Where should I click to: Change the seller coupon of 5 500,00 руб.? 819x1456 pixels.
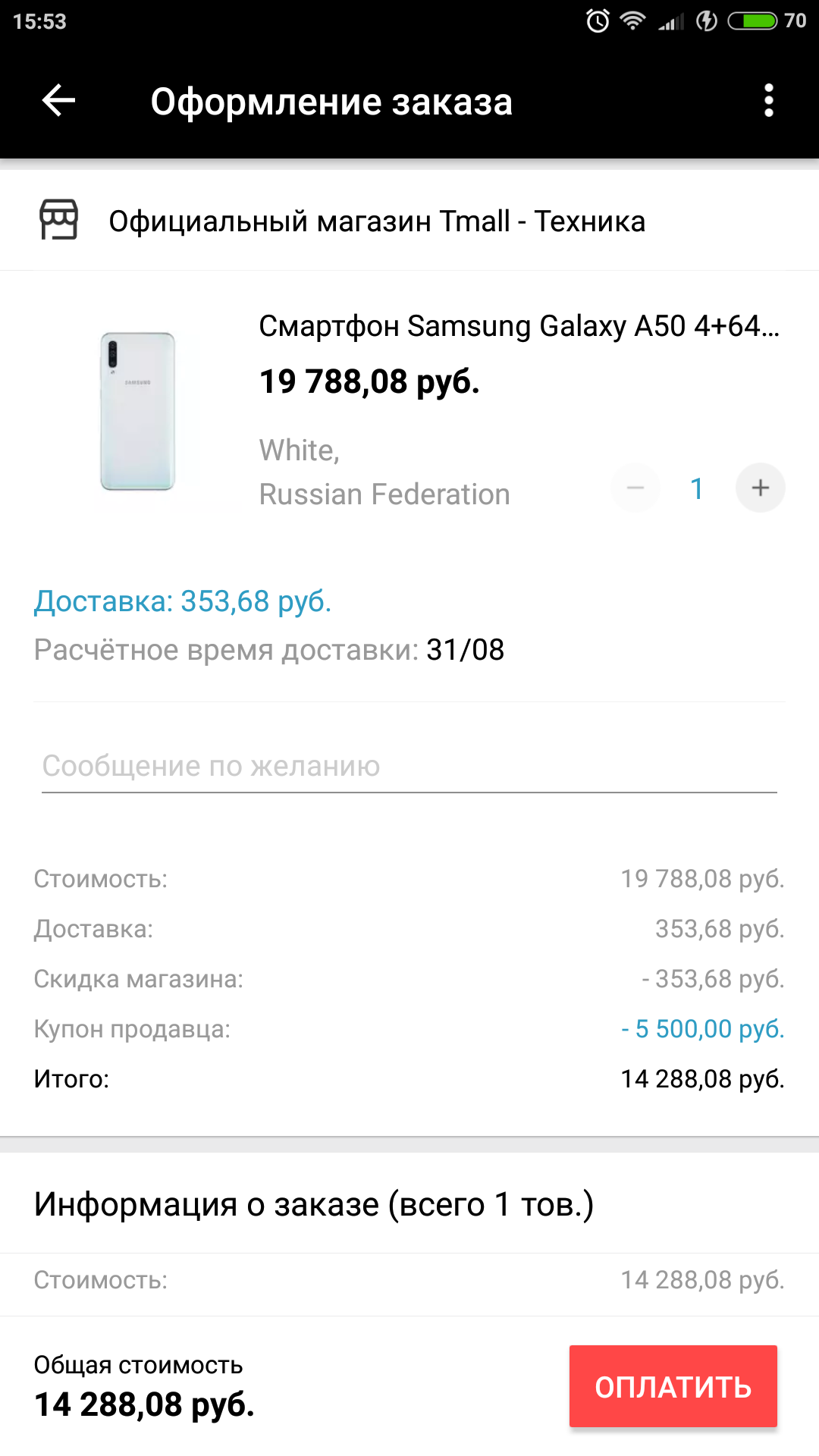point(702,1029)
